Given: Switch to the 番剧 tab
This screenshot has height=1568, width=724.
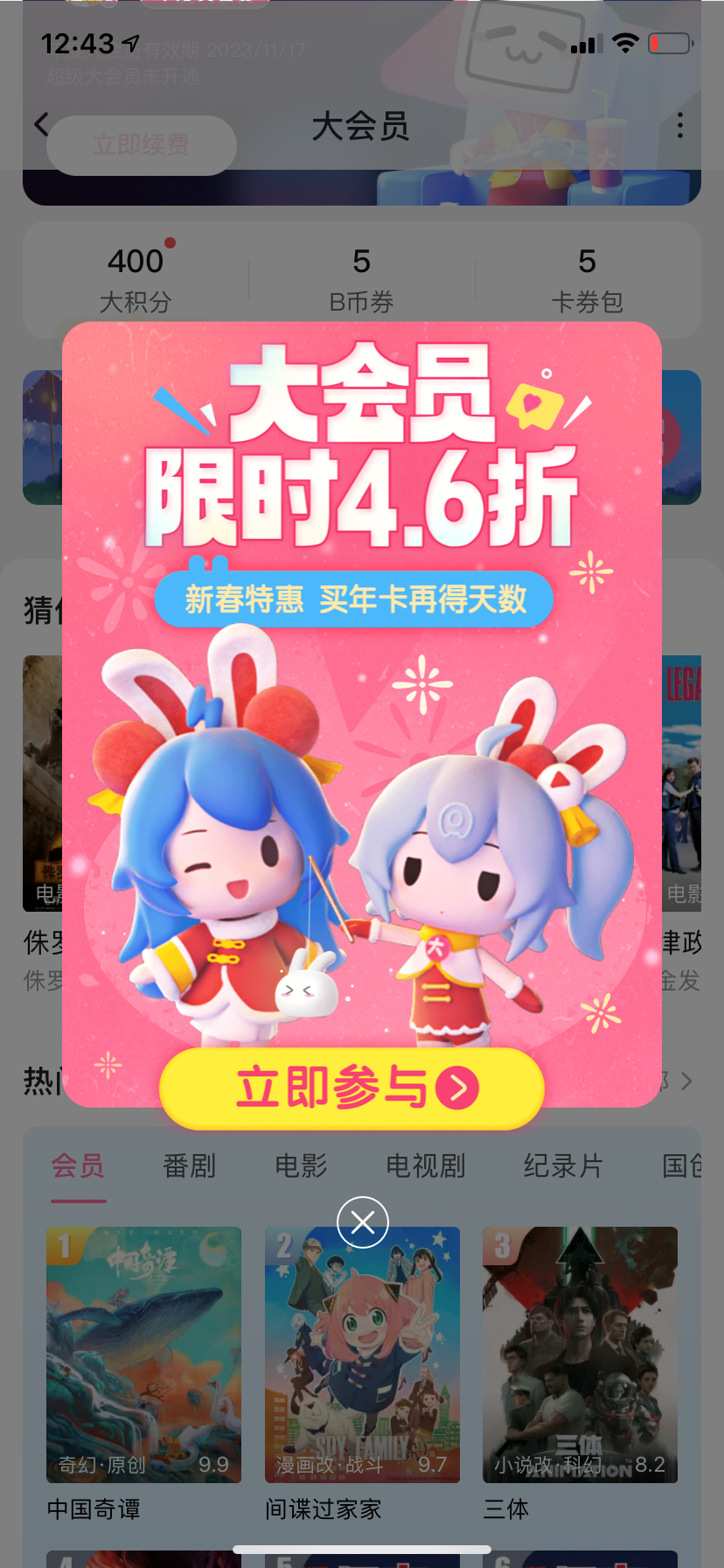Looking at the screenshot, I should 189,1165.
